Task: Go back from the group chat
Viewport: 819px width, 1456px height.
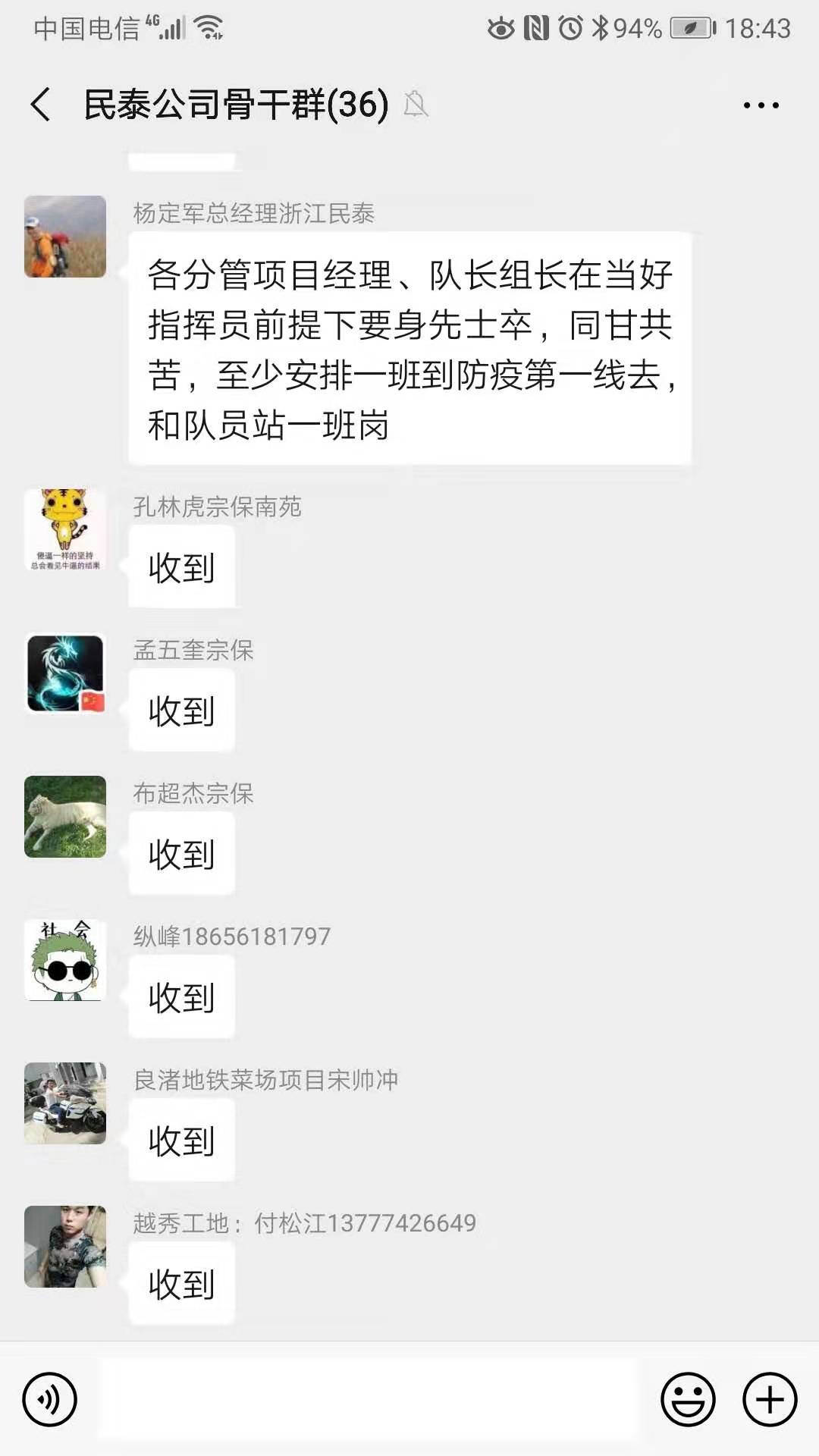Action: coord(41,105)
